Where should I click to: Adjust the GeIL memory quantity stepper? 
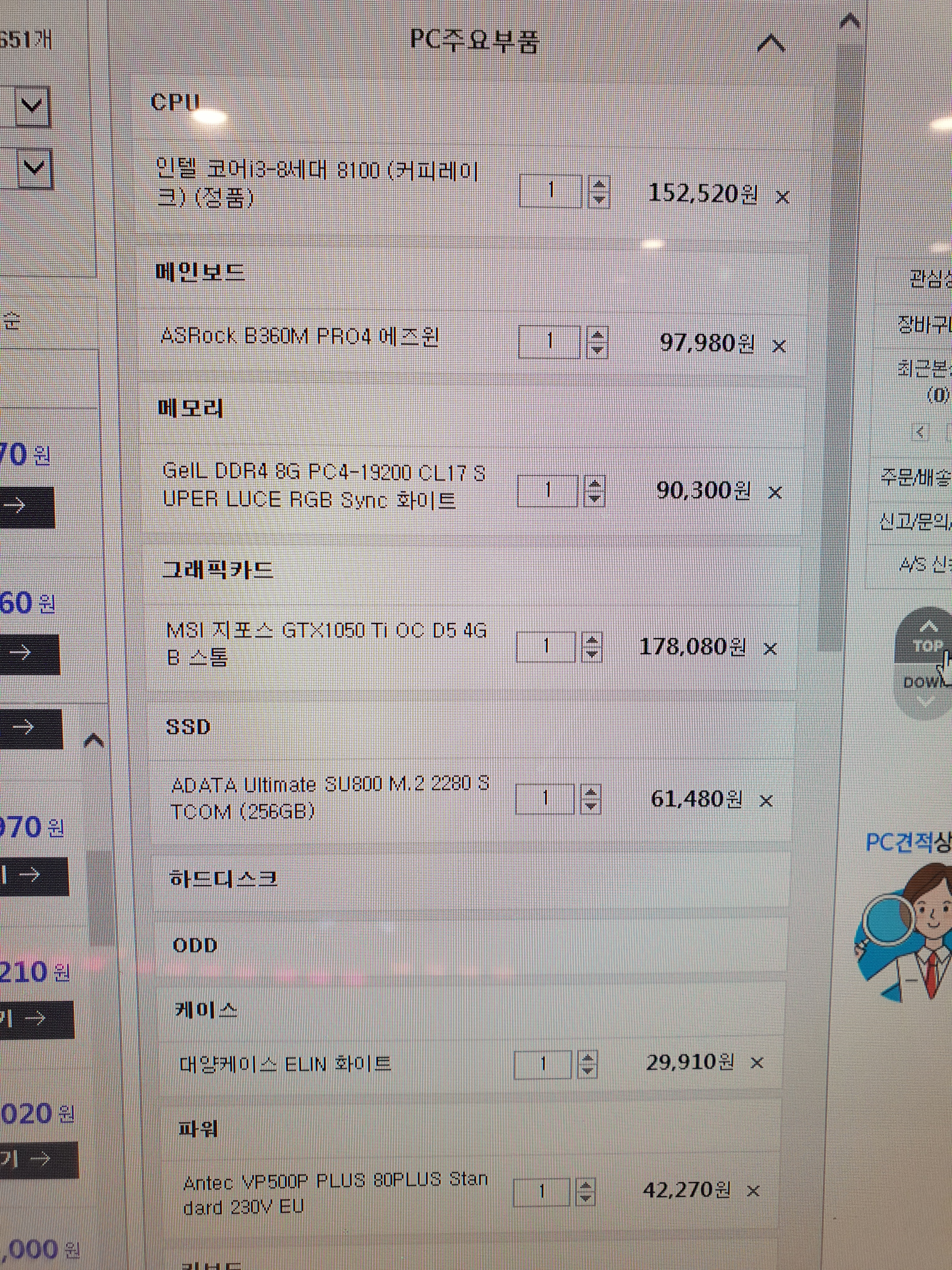click(x=594, y=491)
